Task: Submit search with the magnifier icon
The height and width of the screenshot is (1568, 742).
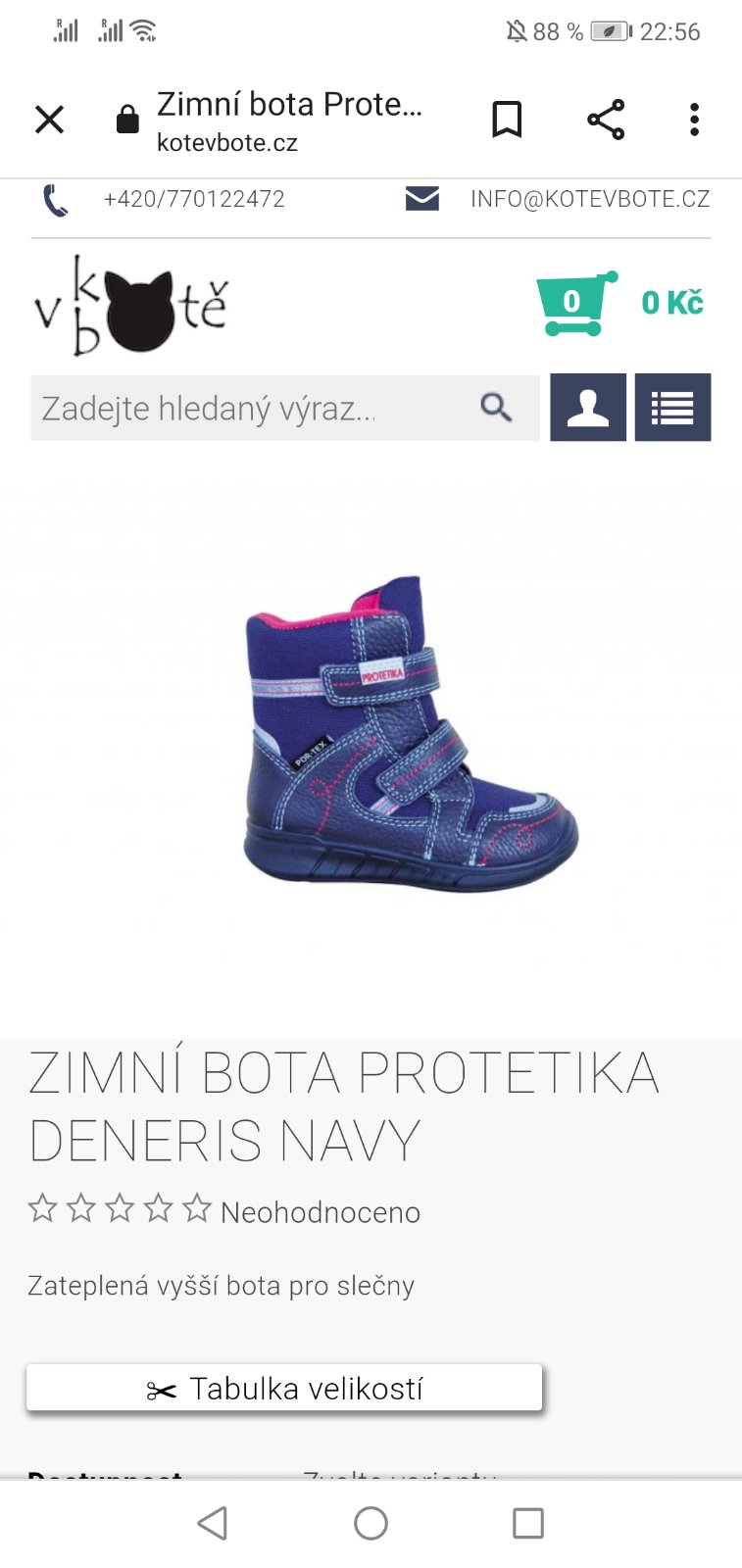Action: 497,408
